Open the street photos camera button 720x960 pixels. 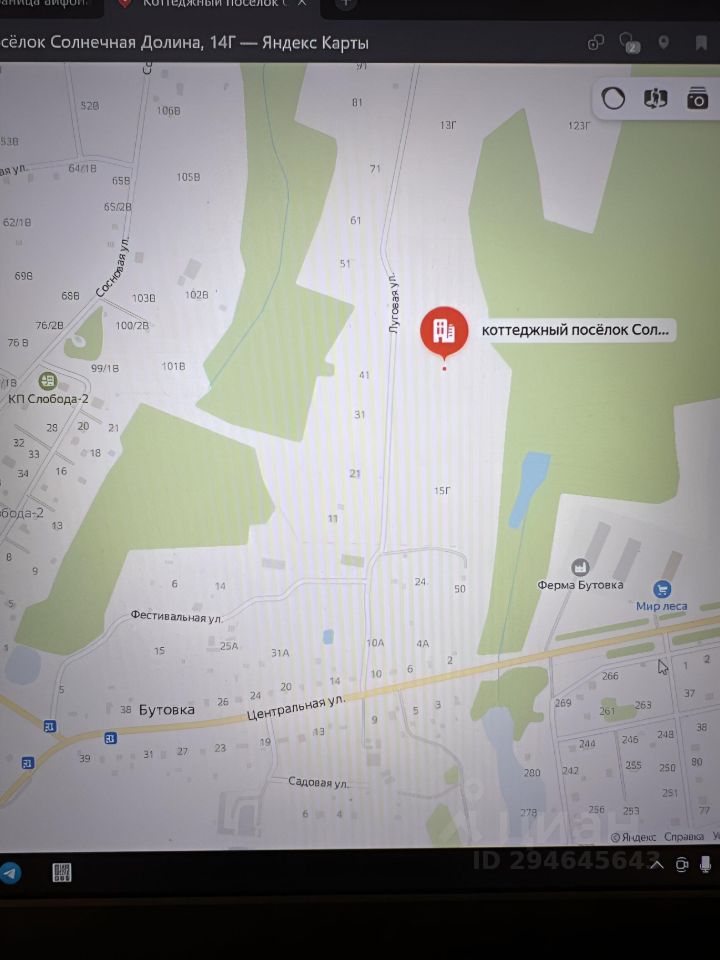pyautogui.click(x=697, y=98)
